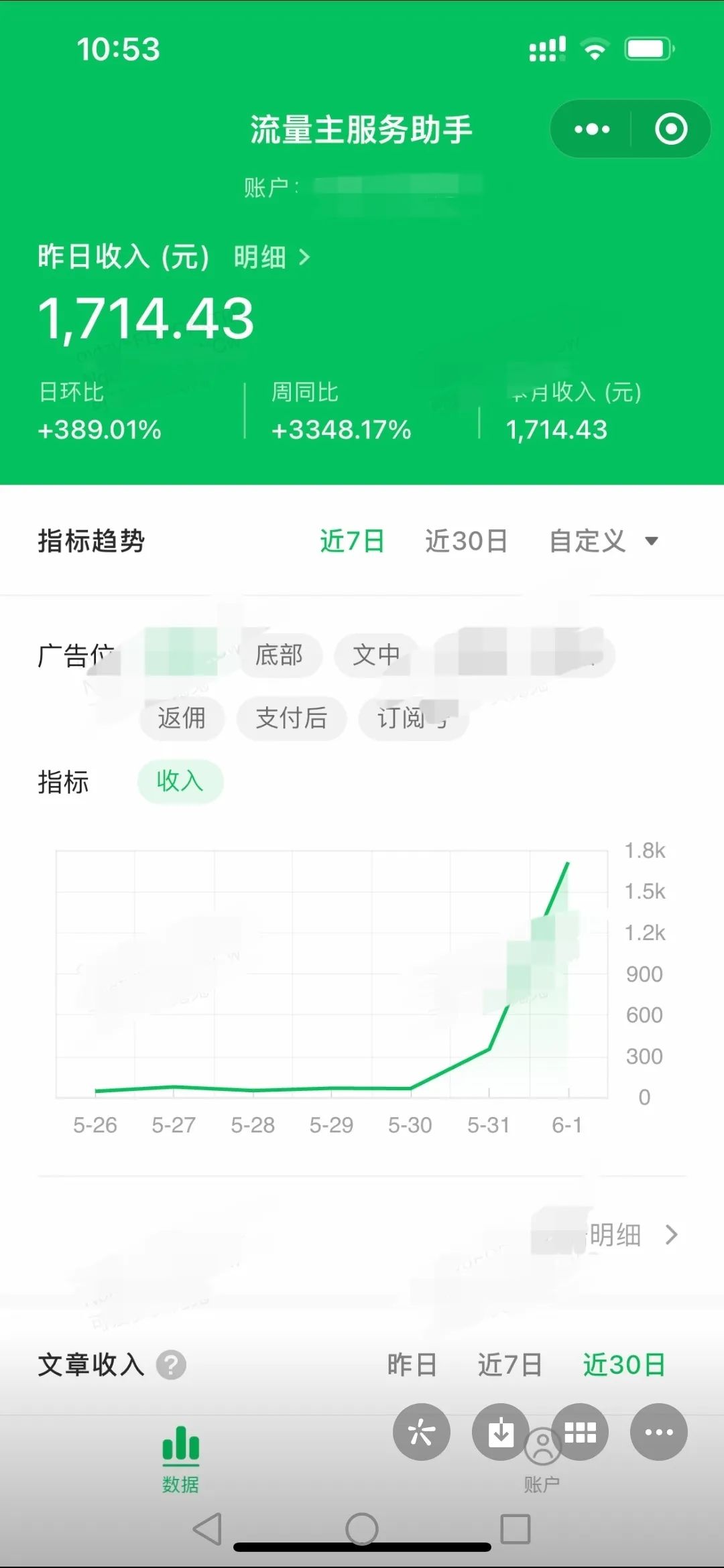
Task: Switch to the 数据 bottom tab
Action: [x=181, y=1461]
